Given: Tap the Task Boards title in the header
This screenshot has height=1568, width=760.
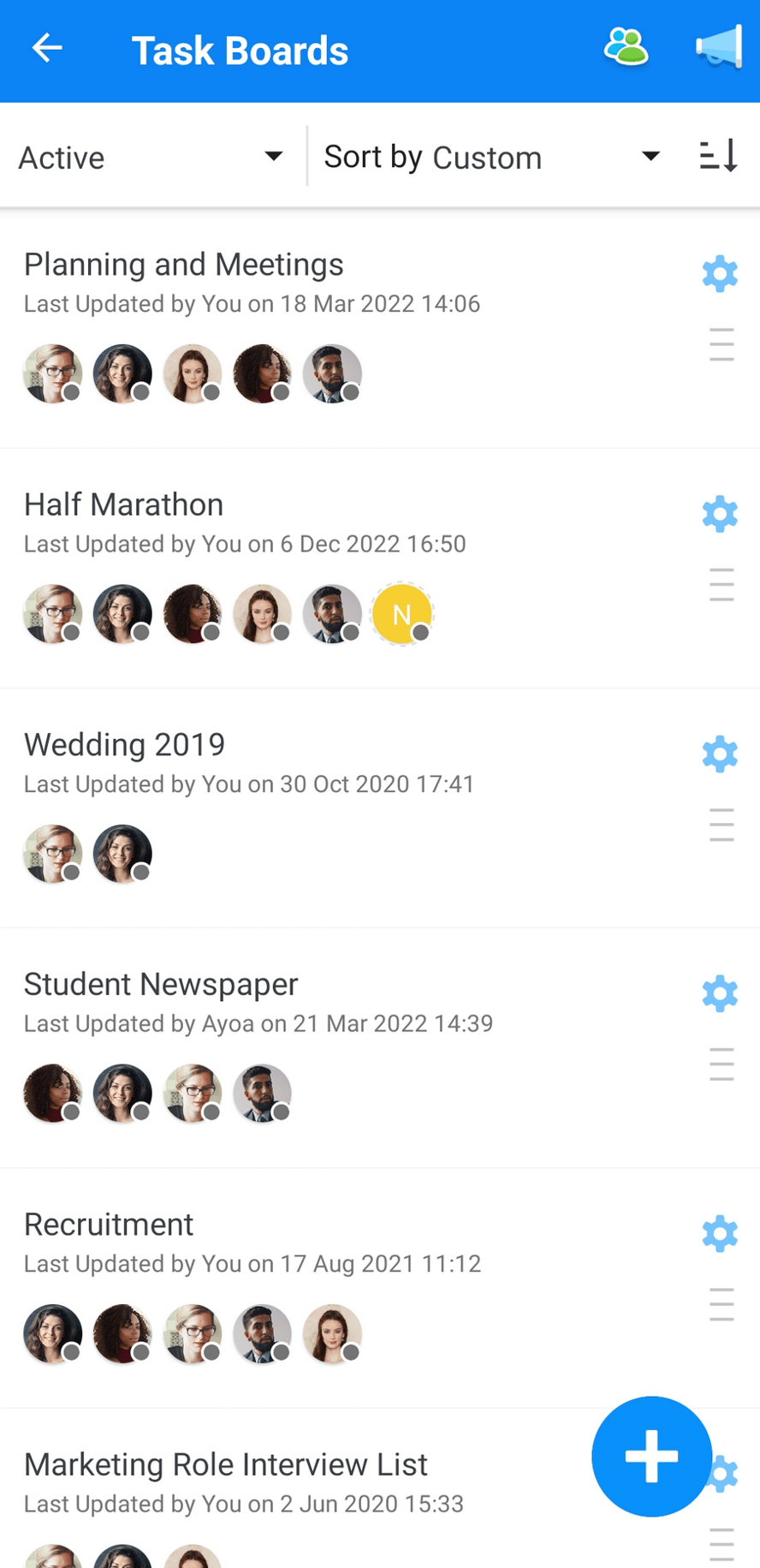Looking at the screenshot, I should click(240, 49).
